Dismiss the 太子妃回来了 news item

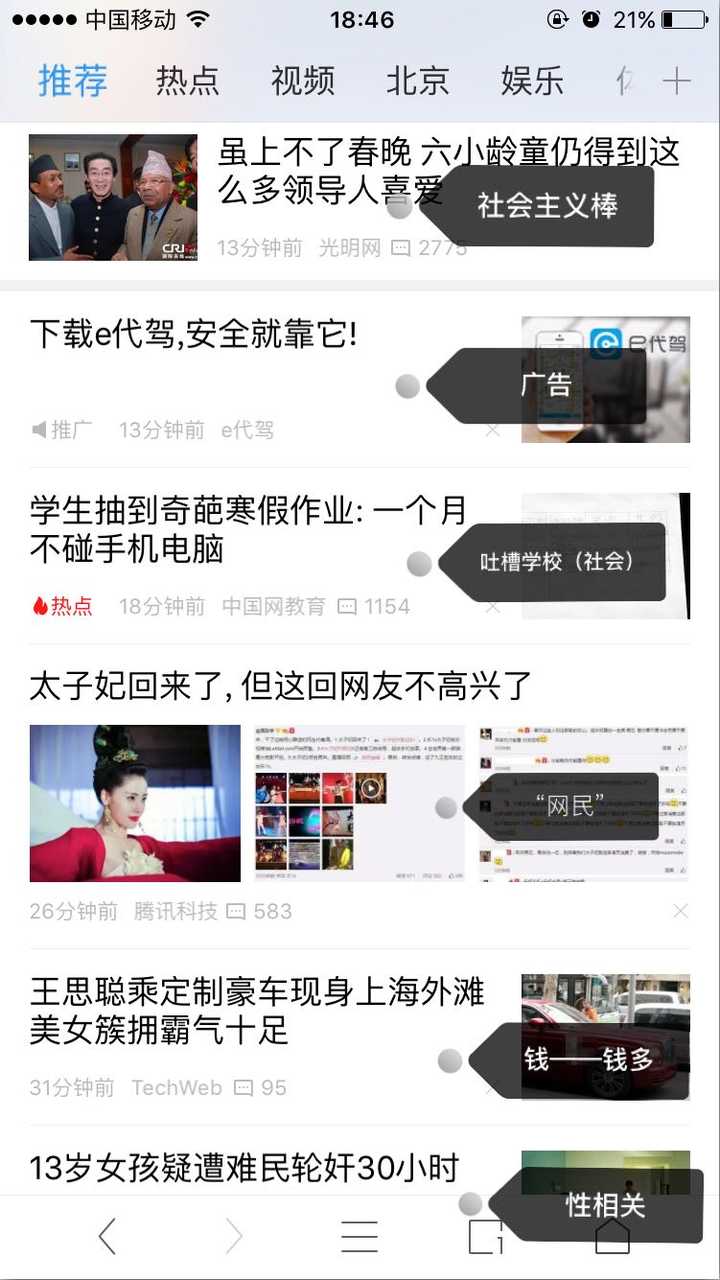tap(681, 911)
